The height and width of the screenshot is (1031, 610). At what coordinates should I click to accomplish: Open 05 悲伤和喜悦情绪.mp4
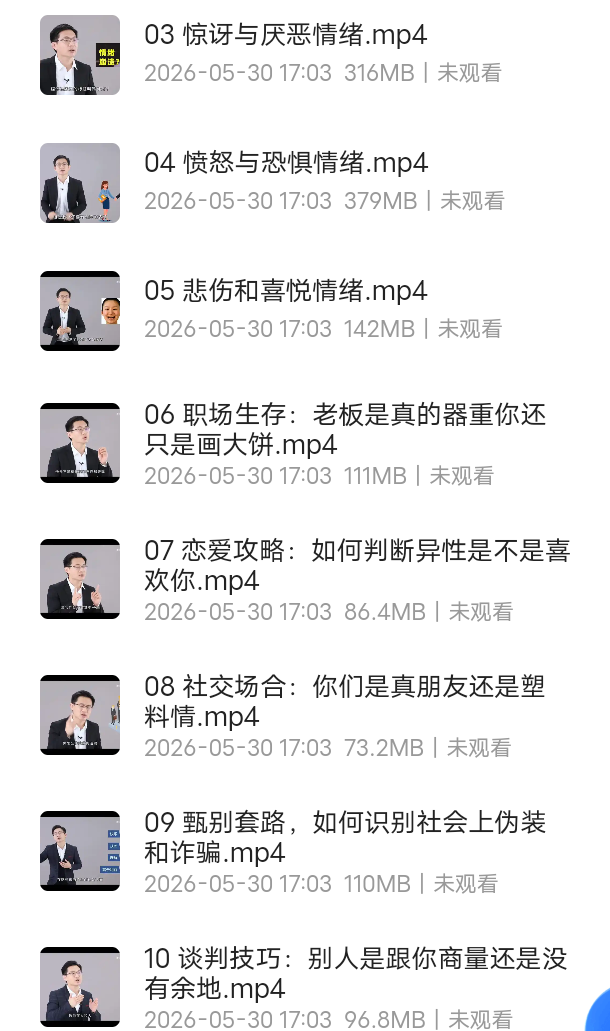point(305,310)
